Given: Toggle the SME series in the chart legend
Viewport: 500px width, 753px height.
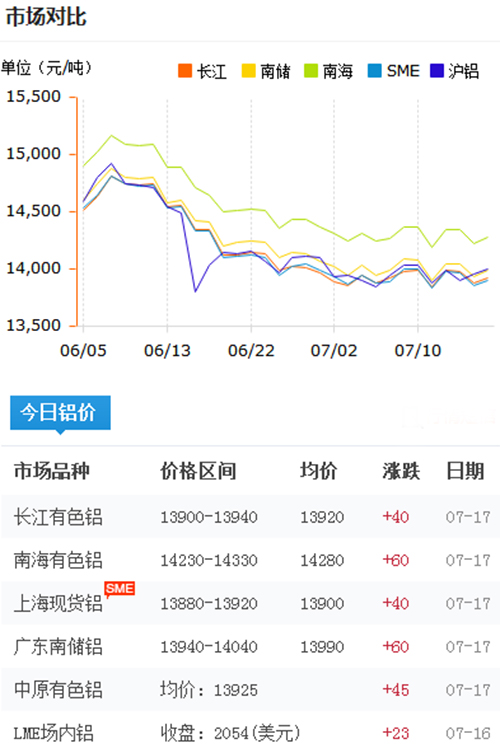Looking at the screenshot, I should pos(393,71).
